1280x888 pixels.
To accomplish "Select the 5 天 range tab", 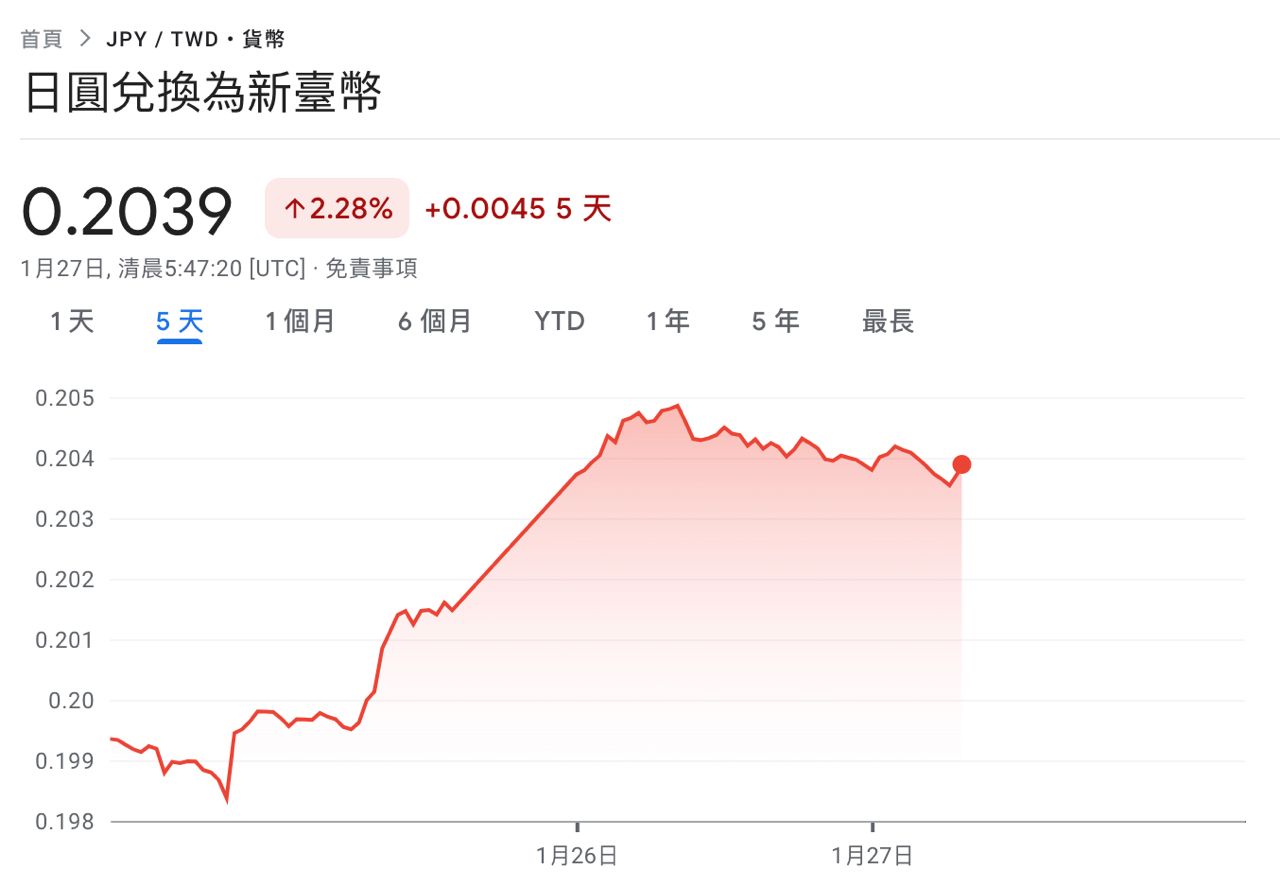I will pos(180,321).
